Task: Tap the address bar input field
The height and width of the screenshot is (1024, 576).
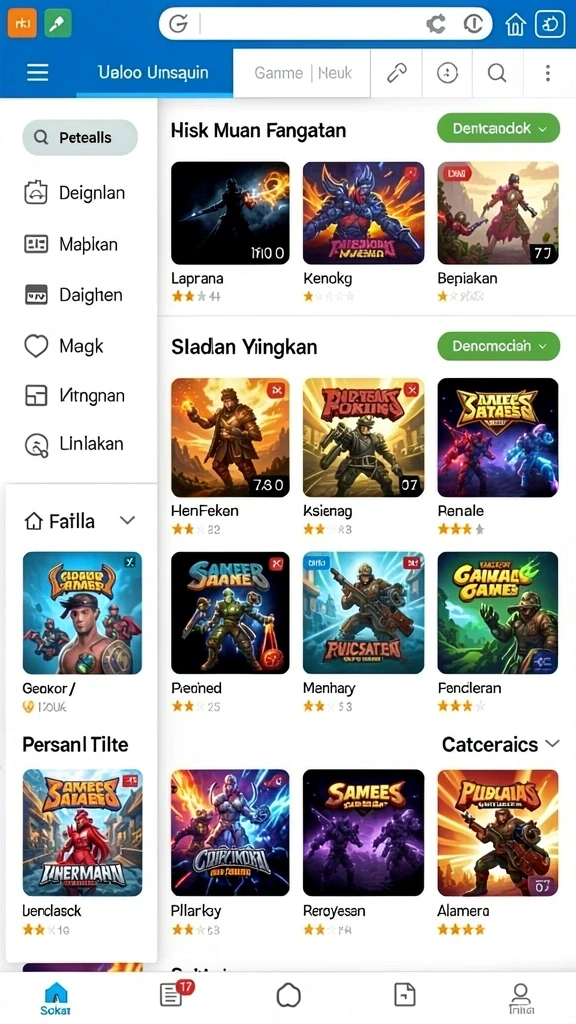Action: 312,24
